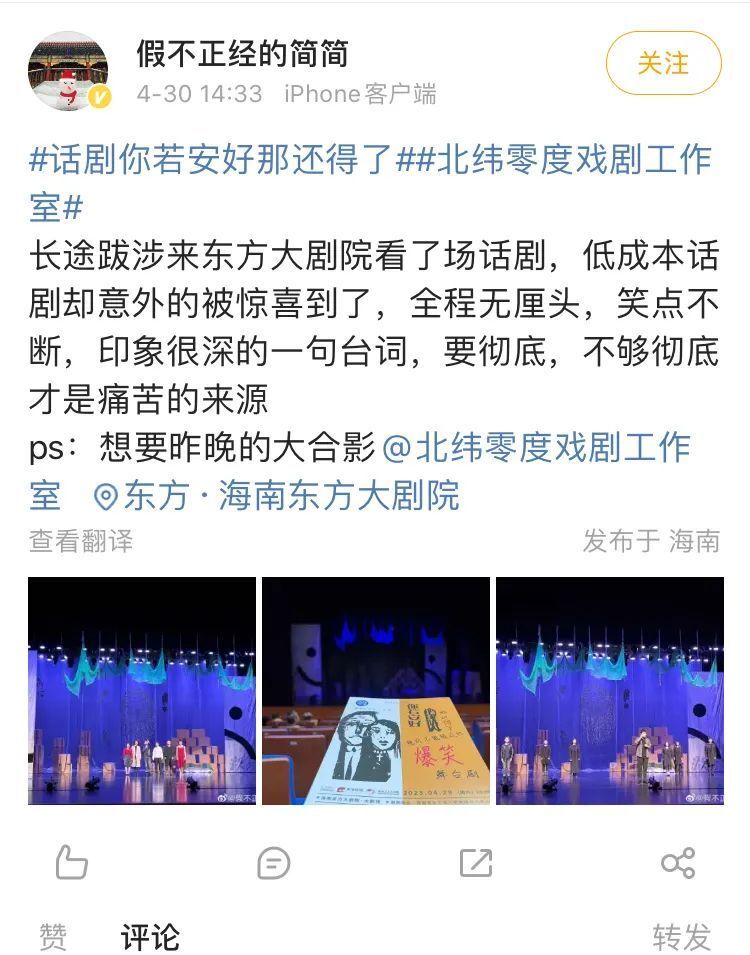Tap the comment bubble icon

273,862
